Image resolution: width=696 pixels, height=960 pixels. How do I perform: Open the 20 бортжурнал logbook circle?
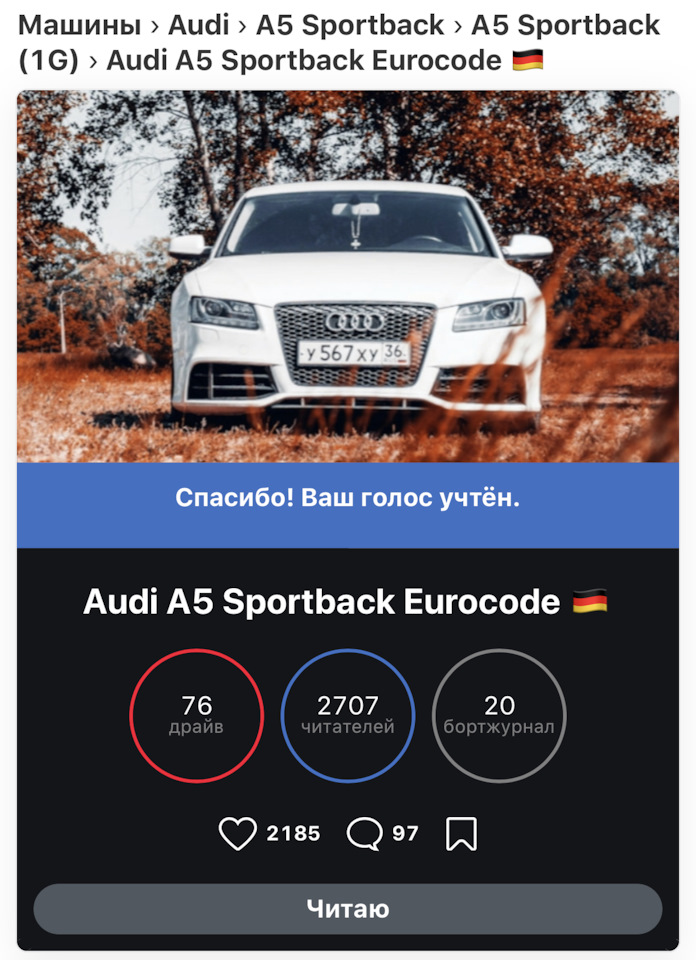pyautogui.click(x=499, y=715)
